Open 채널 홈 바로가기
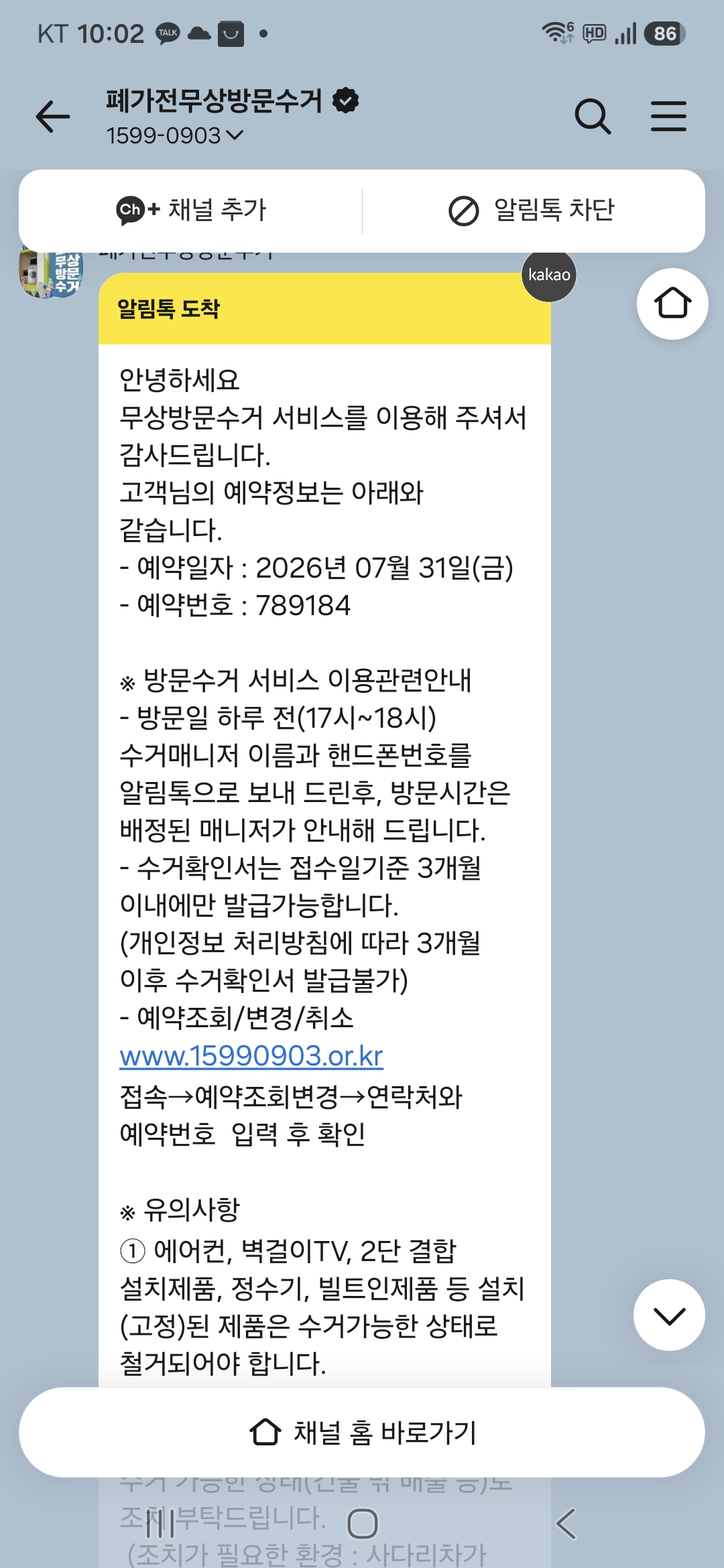The width and height of the screenshot is (724, 1568). tap(362, 1433)
